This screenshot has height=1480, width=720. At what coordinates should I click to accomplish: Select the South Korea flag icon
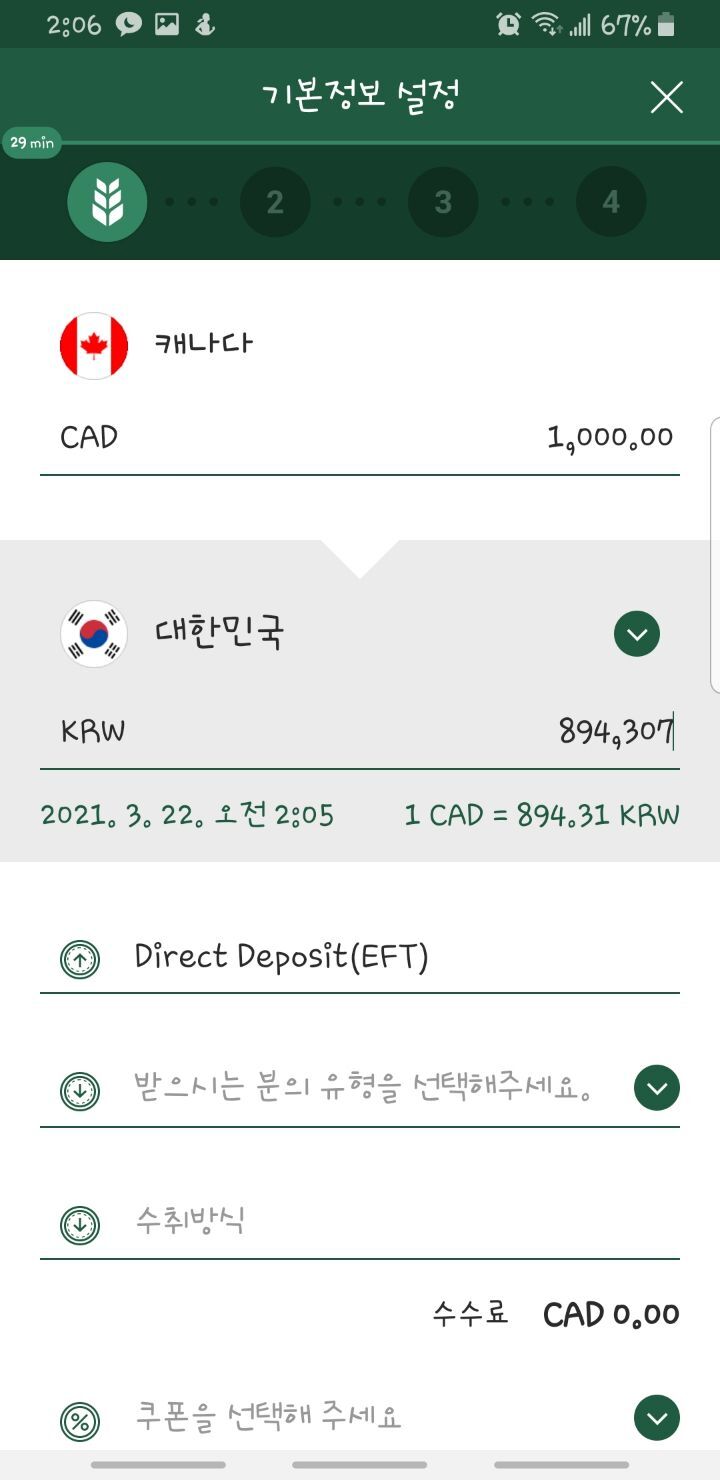click(x=93, y=634)
